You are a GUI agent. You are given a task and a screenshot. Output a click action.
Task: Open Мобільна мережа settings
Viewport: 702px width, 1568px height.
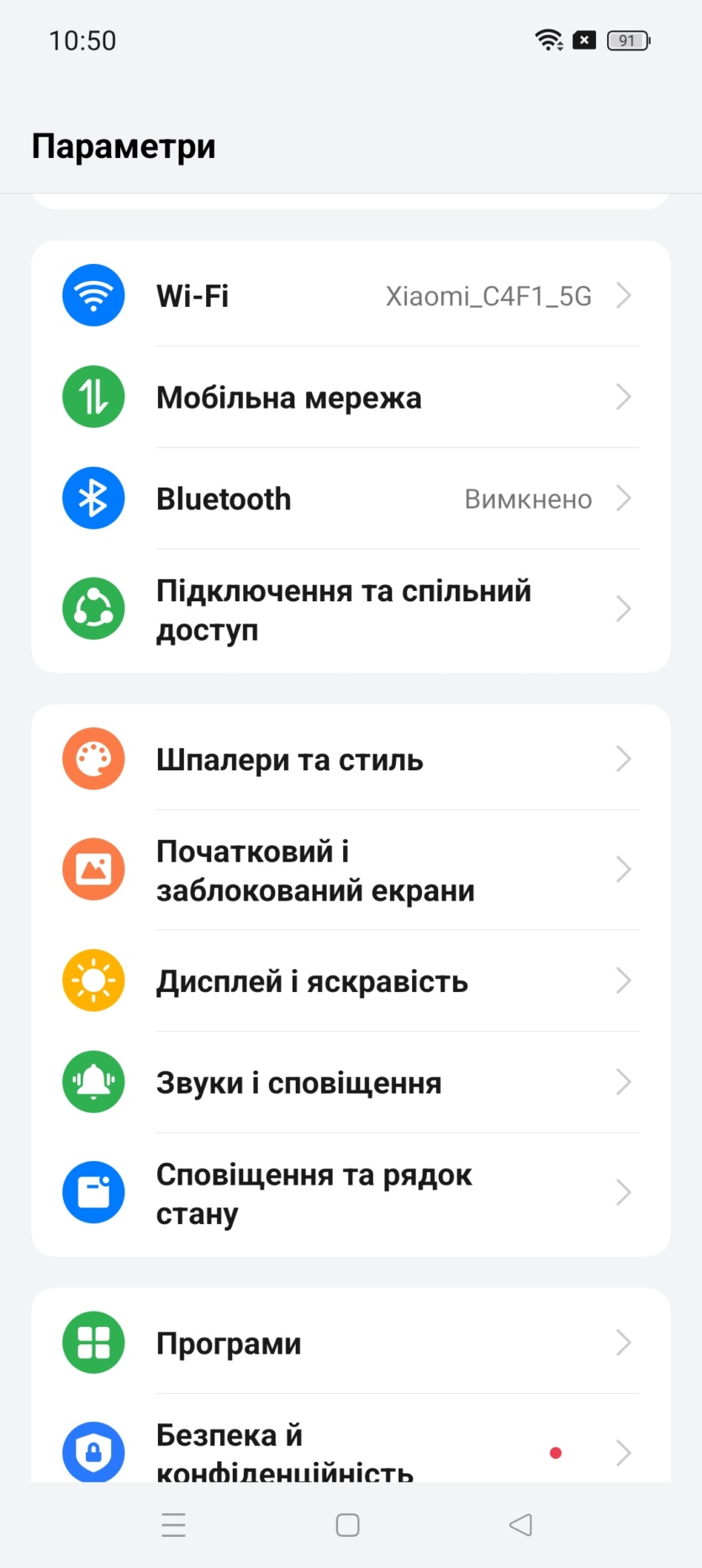click(x=351, y=397)
